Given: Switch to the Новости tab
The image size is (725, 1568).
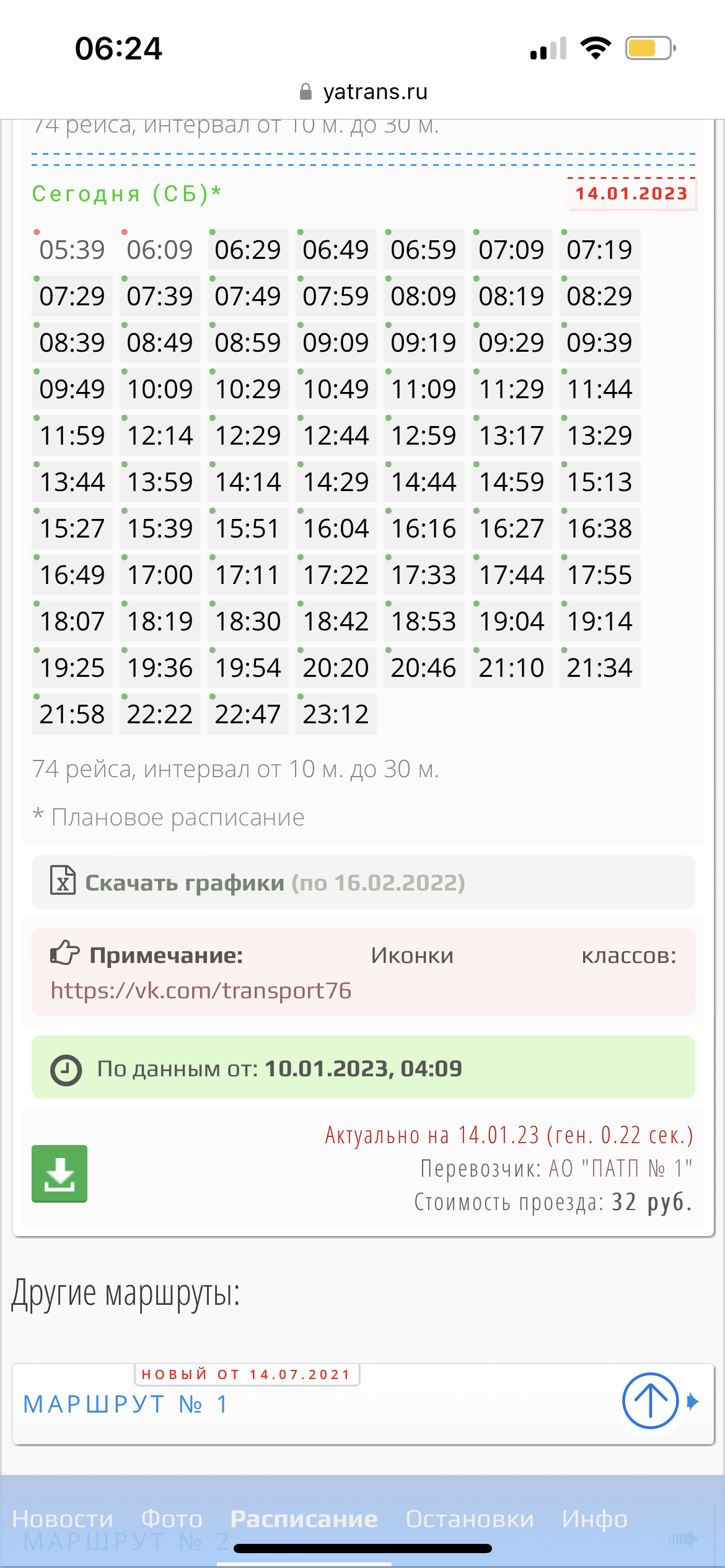Looking at the screenshot, I should coord(63,1519).
